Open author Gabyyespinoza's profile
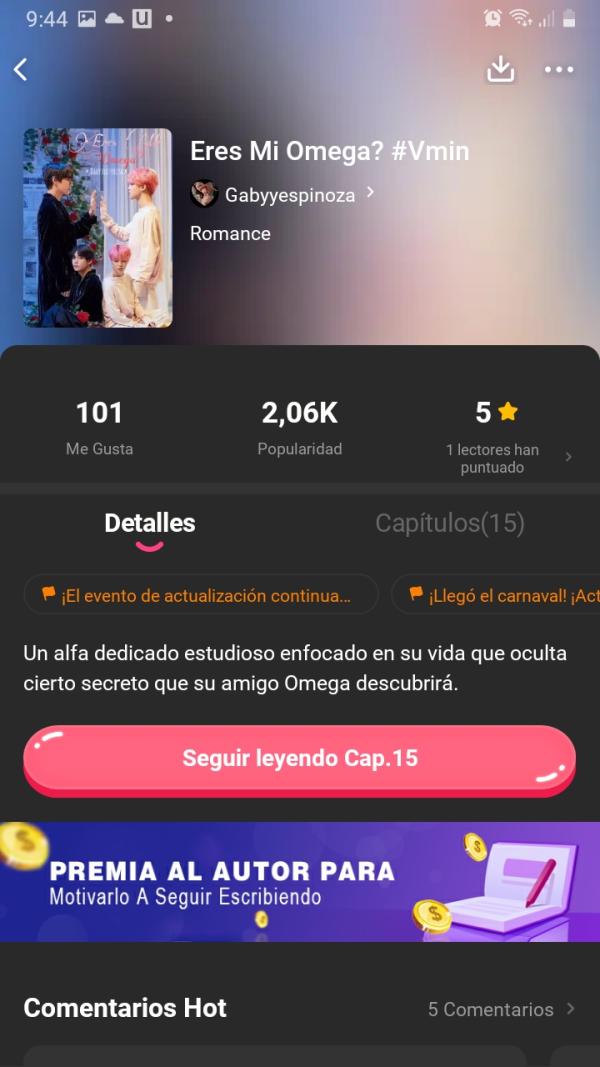This screenshot has height=1067, width=600. point(283,195)
